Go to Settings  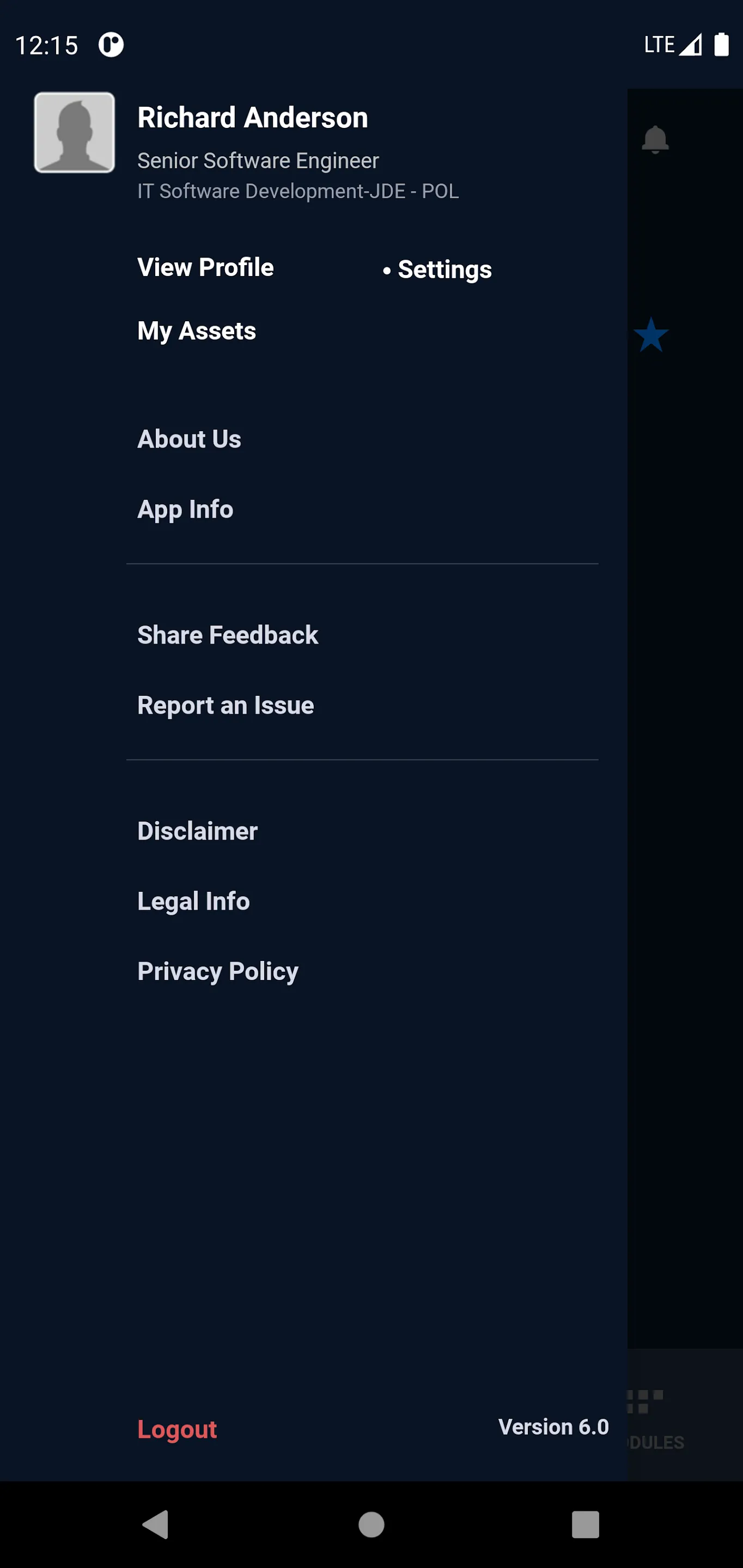coord(444,269)
